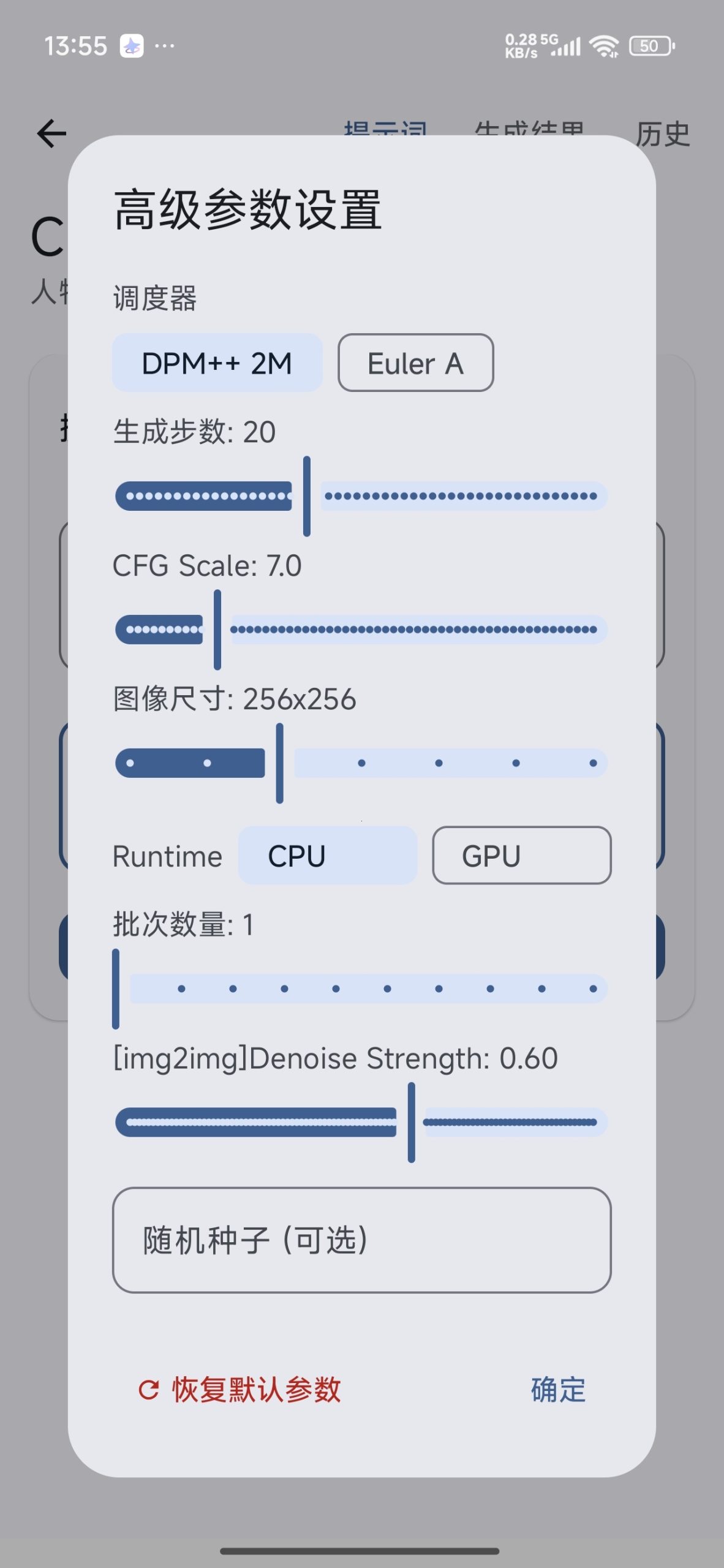Tap the circular refresh icon beside 恢复默认参数

[149, 1389]
